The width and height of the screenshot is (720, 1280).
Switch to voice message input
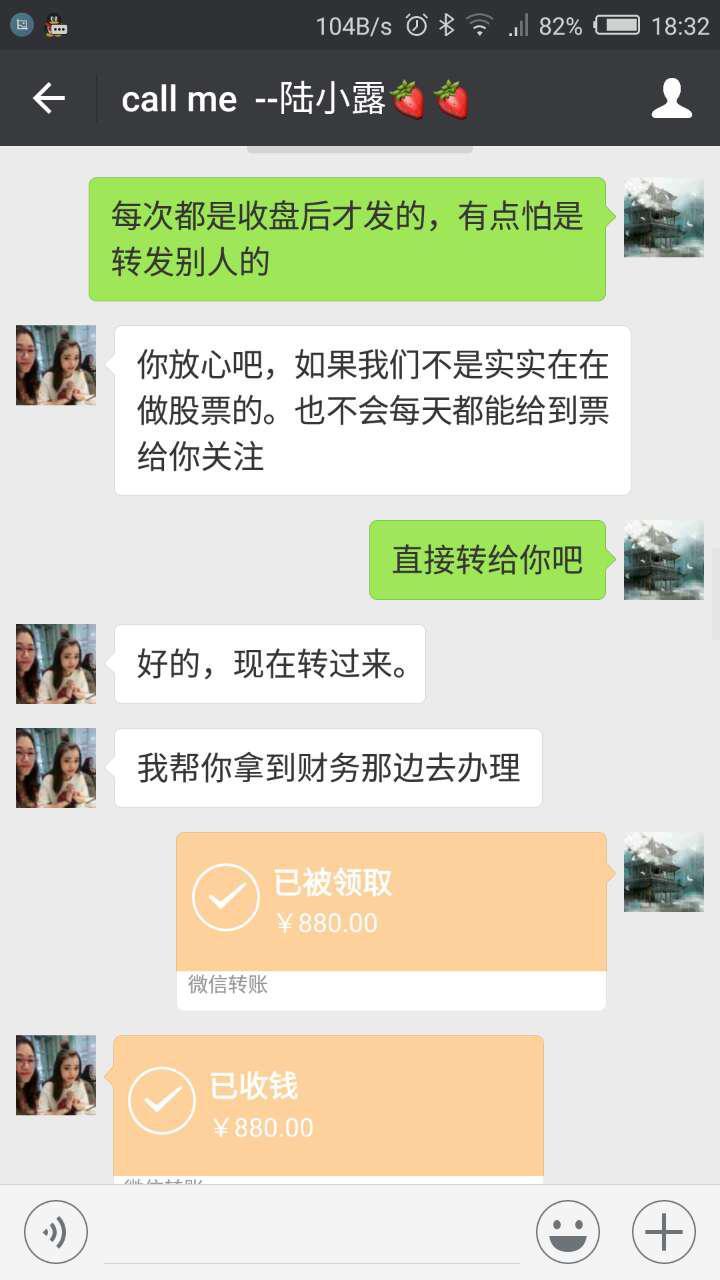56,1232
